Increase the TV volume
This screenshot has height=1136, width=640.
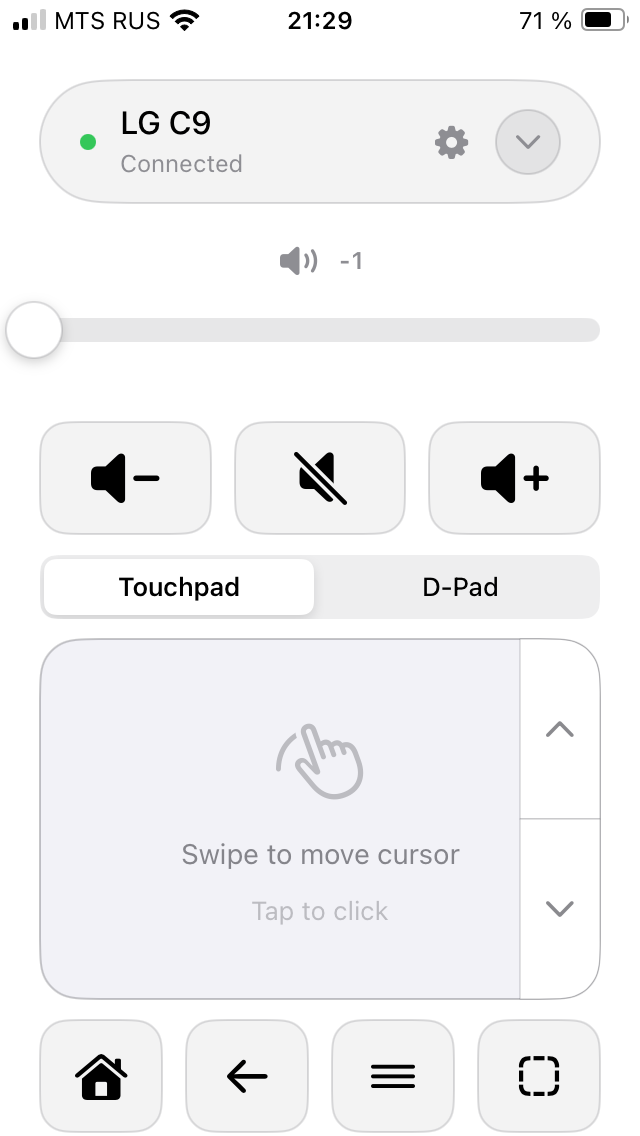[514, 478]
